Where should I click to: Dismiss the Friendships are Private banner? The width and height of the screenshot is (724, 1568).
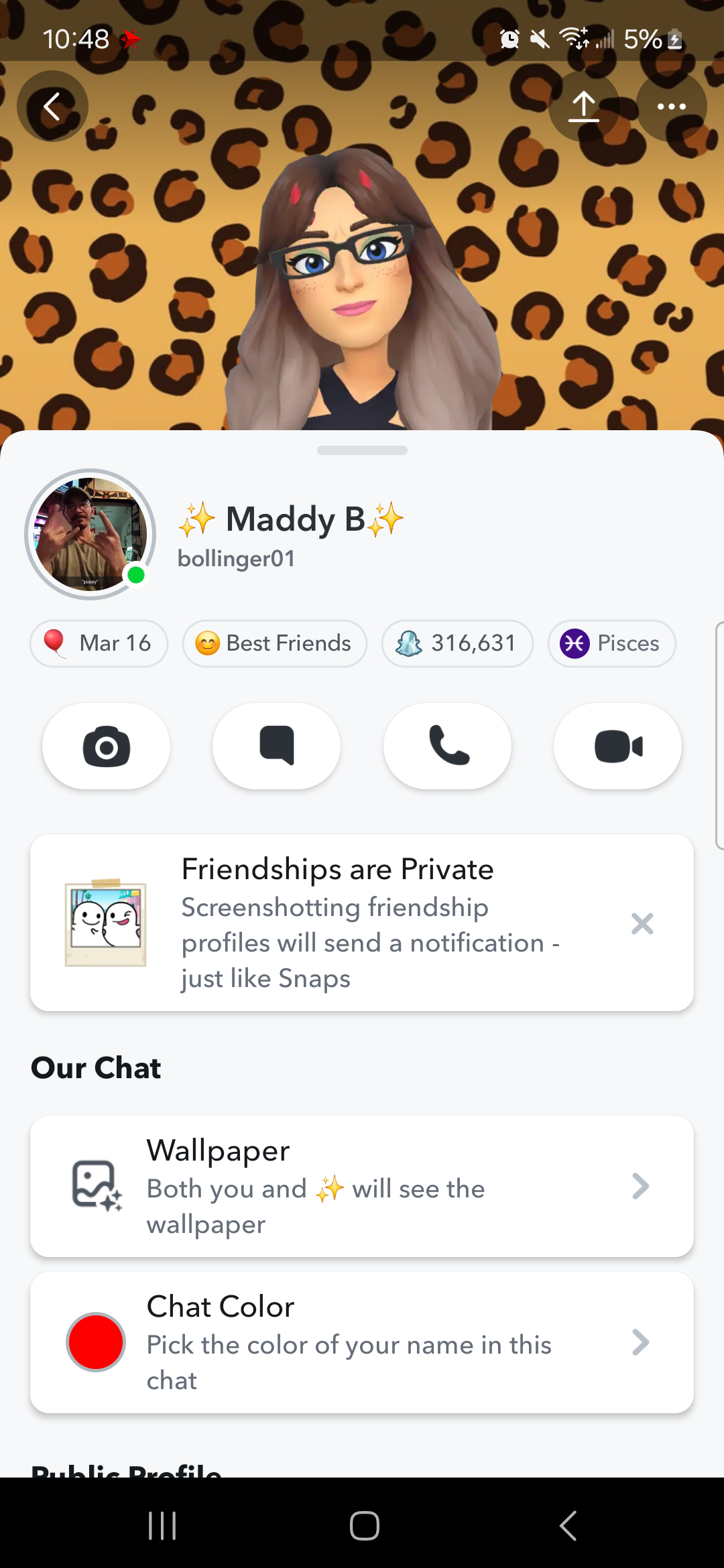pyautogui.click(x=642, y=923)
